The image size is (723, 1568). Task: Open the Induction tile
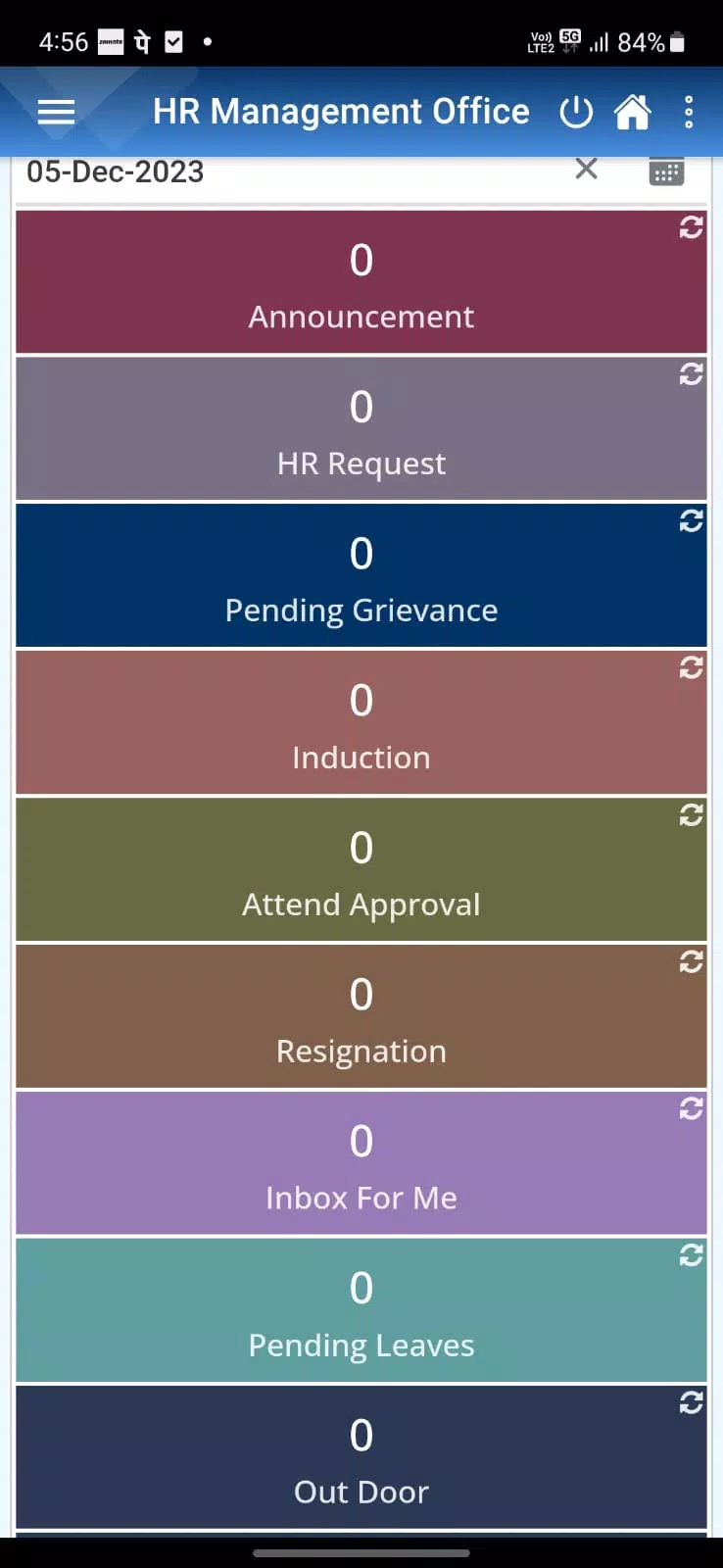click(361, 723)
